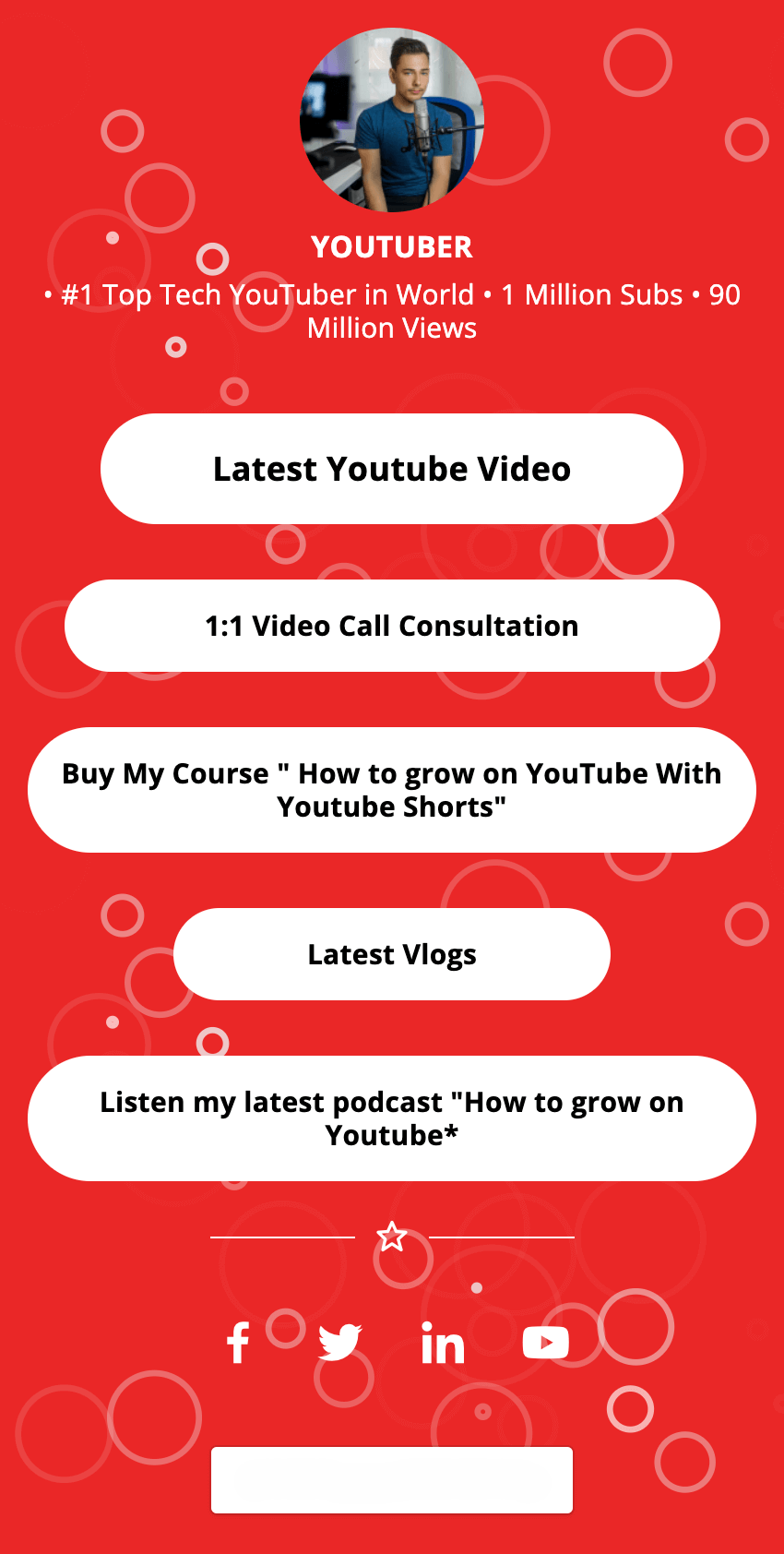The image size is (784, 1554).
Task: Book a 1:1 Video Call Consultation
Action: 392,626
